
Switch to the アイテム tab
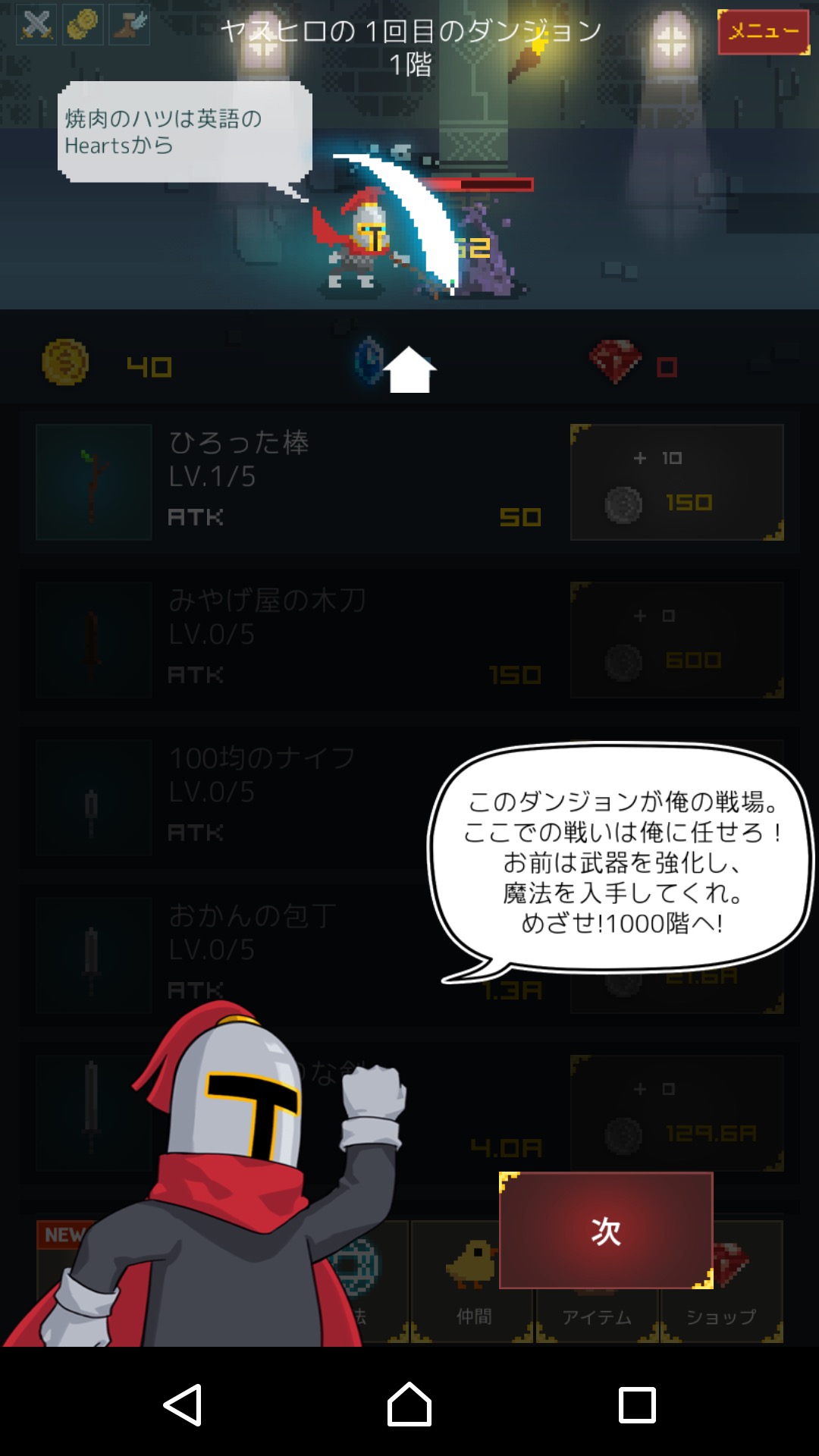point(597,1316)
